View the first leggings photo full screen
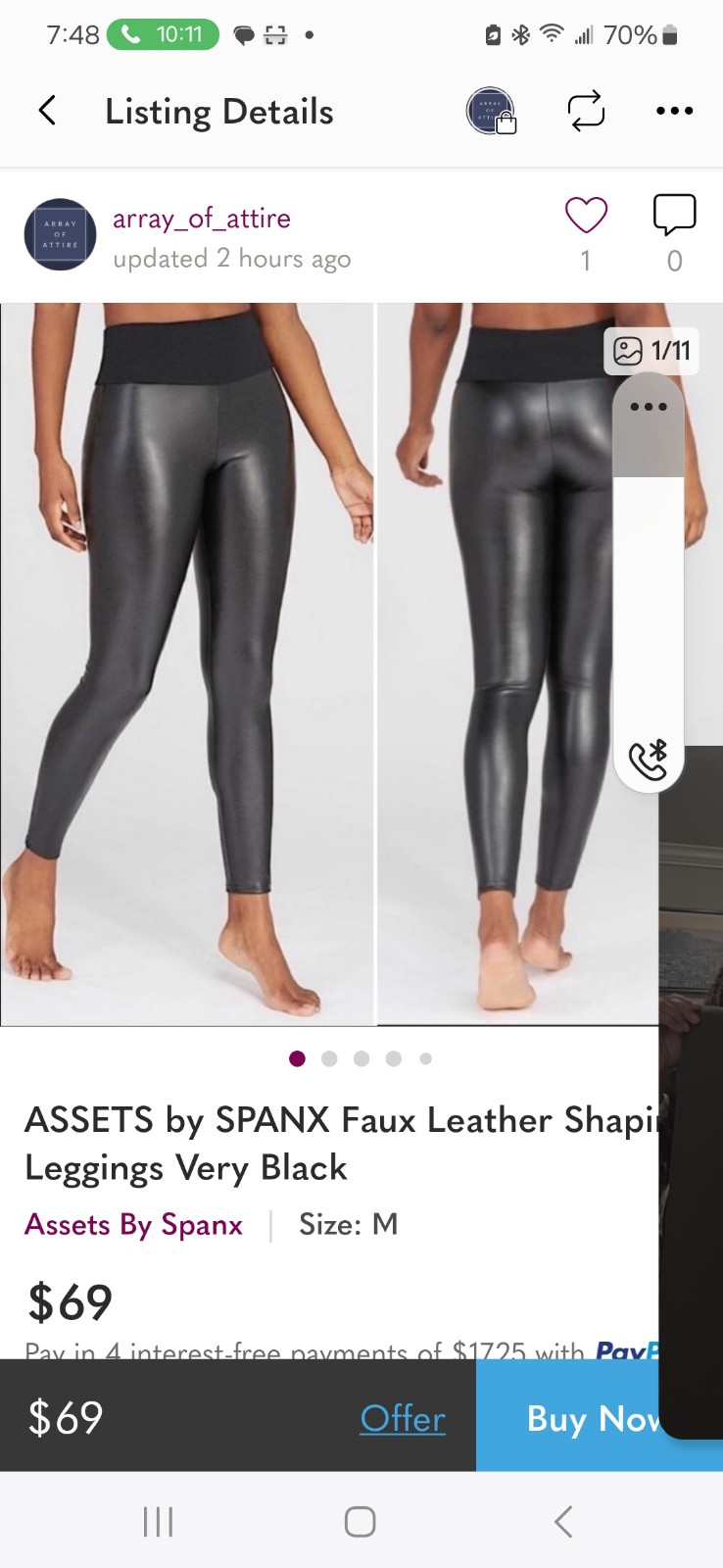The height and width of the screenshot is (1568, 723). coord(186,663)
